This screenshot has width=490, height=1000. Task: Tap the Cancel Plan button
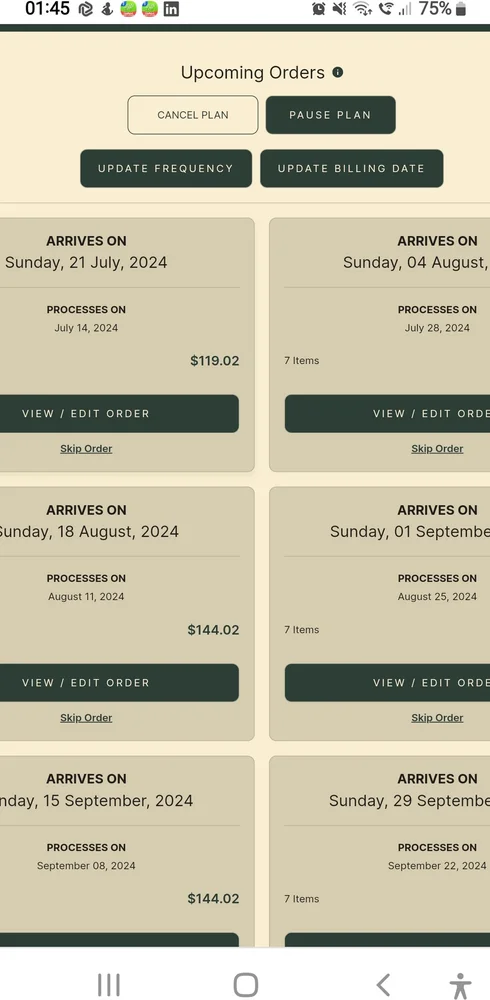point(193,115)
